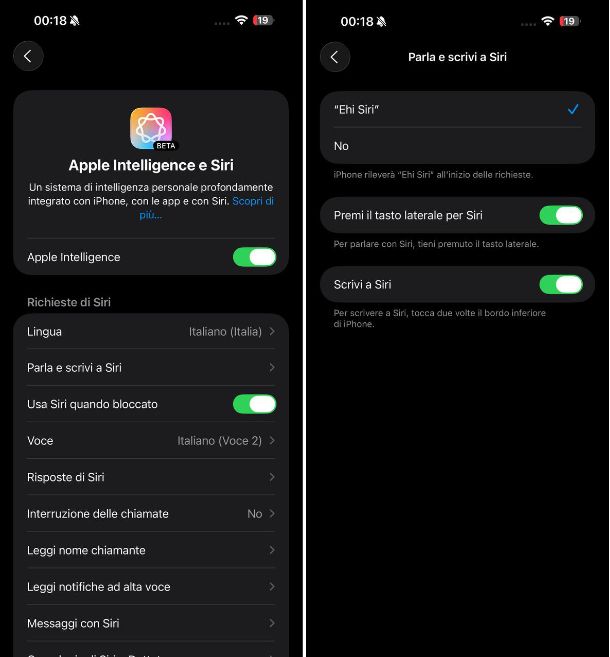Open Leggi nome chiamante

(x=151, y=550)
